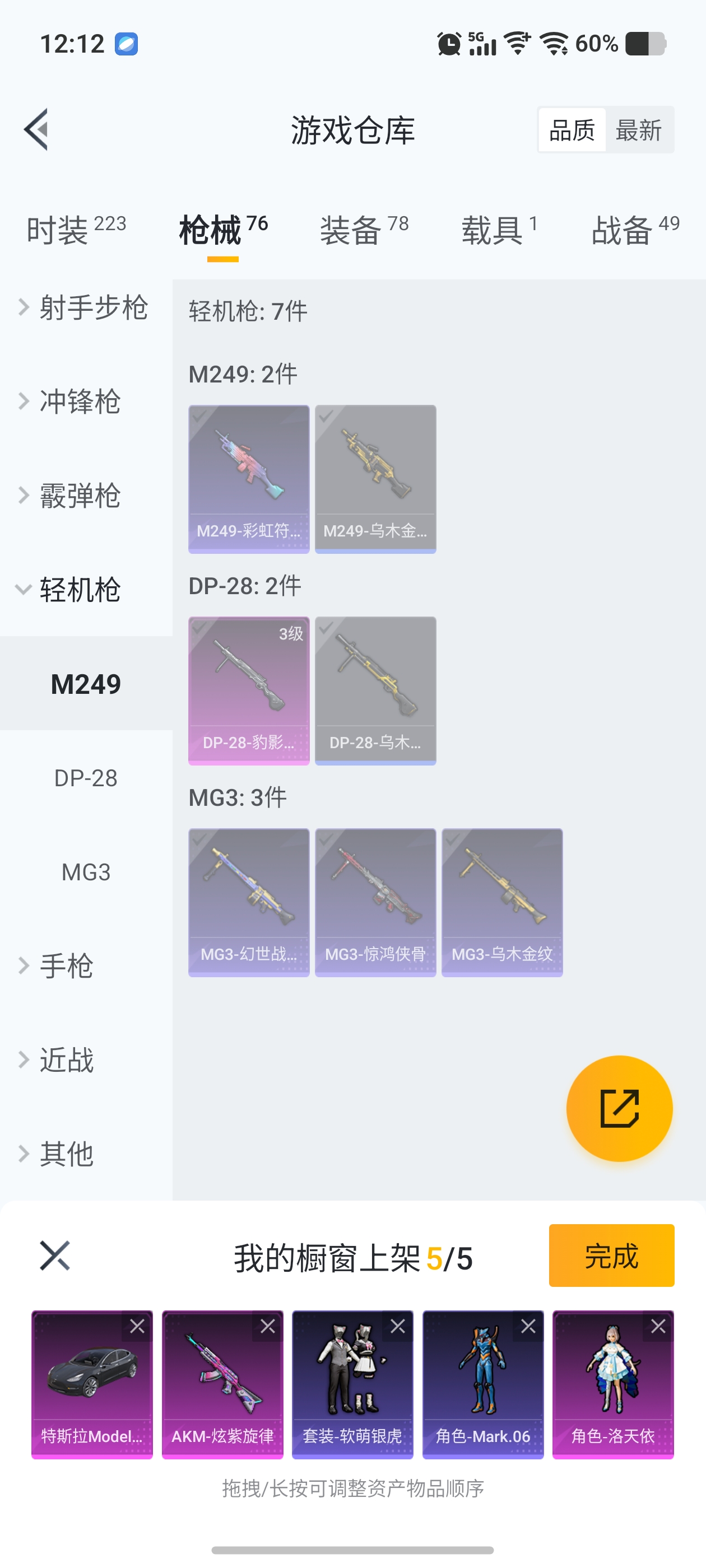Select MG3 in the side list

click(85, 872)
